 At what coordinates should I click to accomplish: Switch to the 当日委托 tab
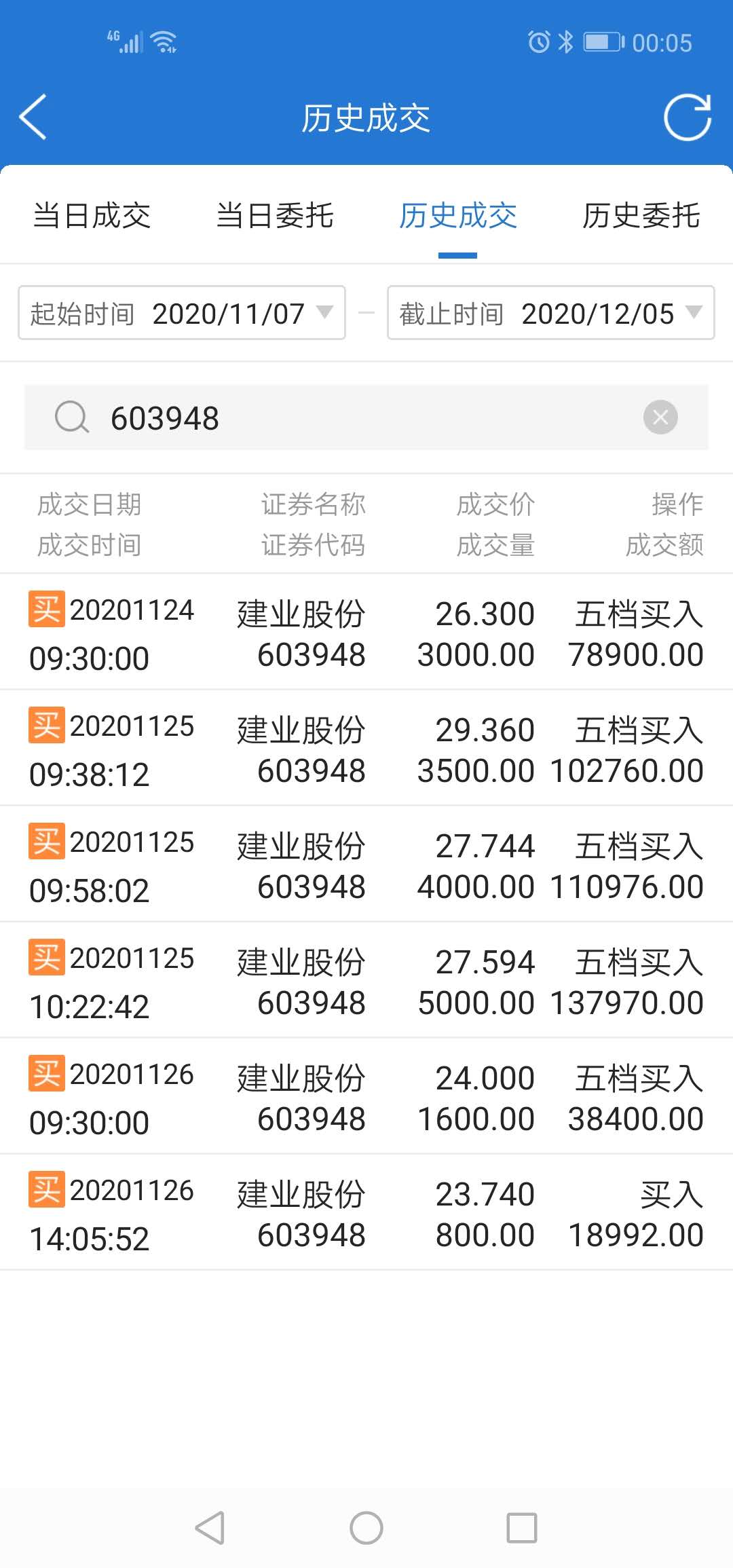[275, 216]
